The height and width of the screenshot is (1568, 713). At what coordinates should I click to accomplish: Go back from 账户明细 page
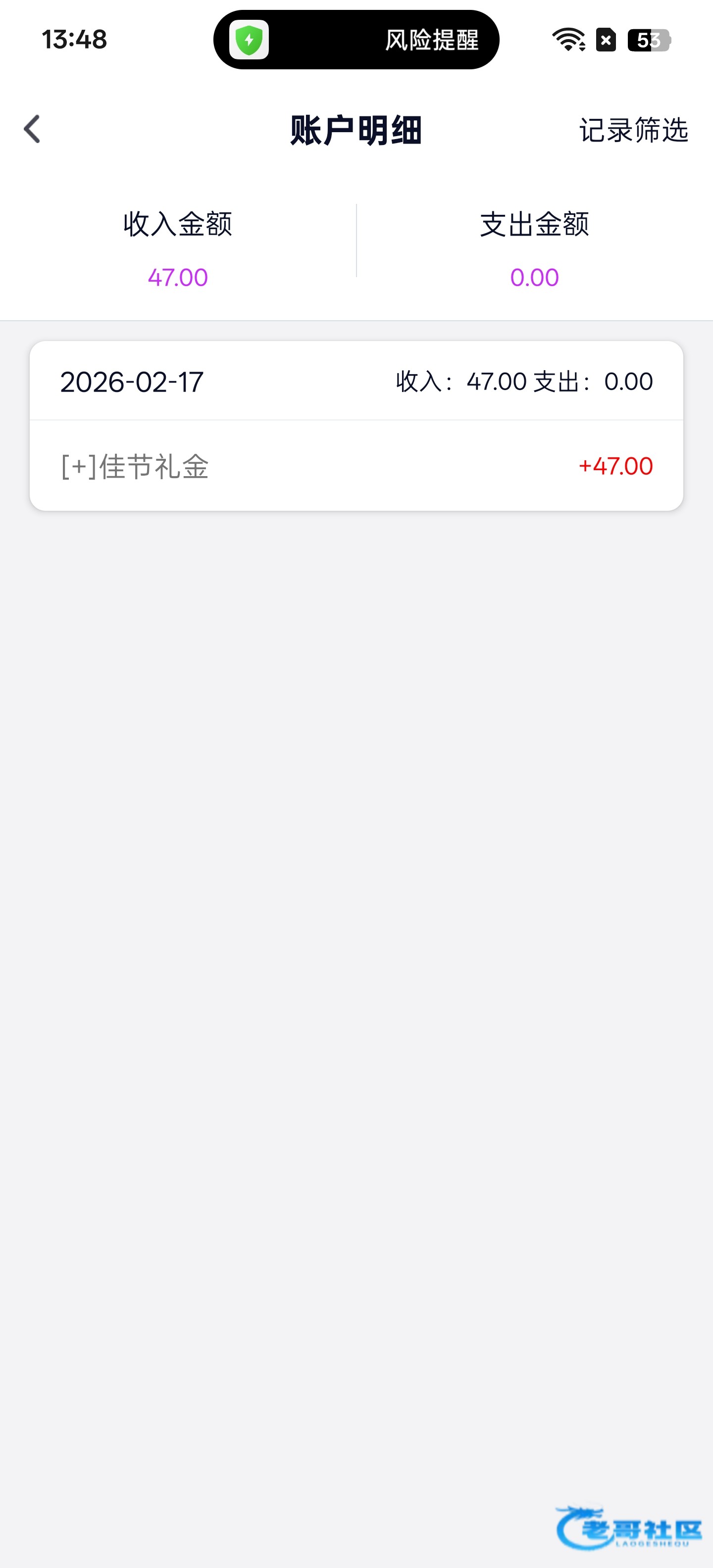pos(32,130)
